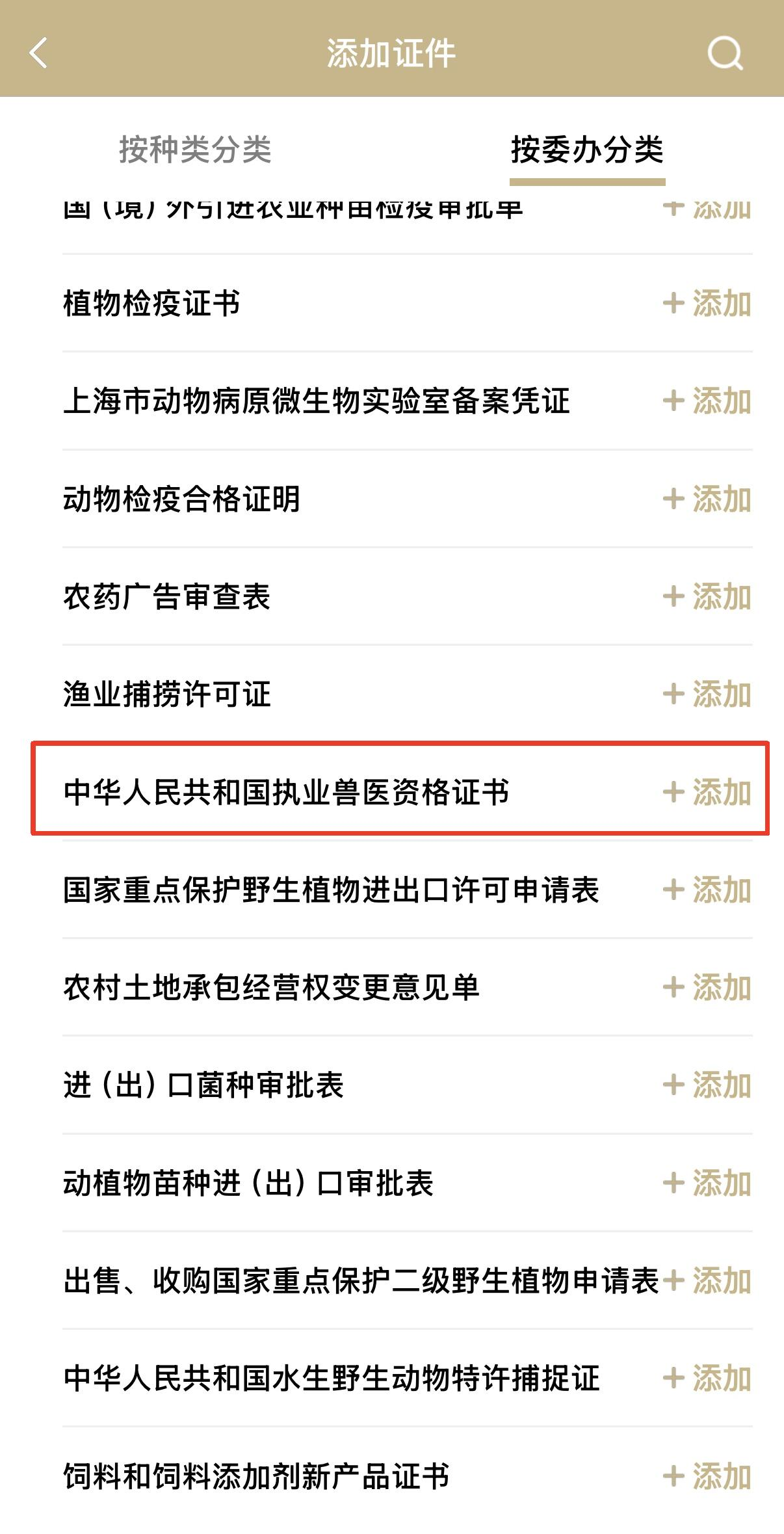Add 植物检疫证书
The width and height of the screenshot is (784, 1534).
coord(707,304)
